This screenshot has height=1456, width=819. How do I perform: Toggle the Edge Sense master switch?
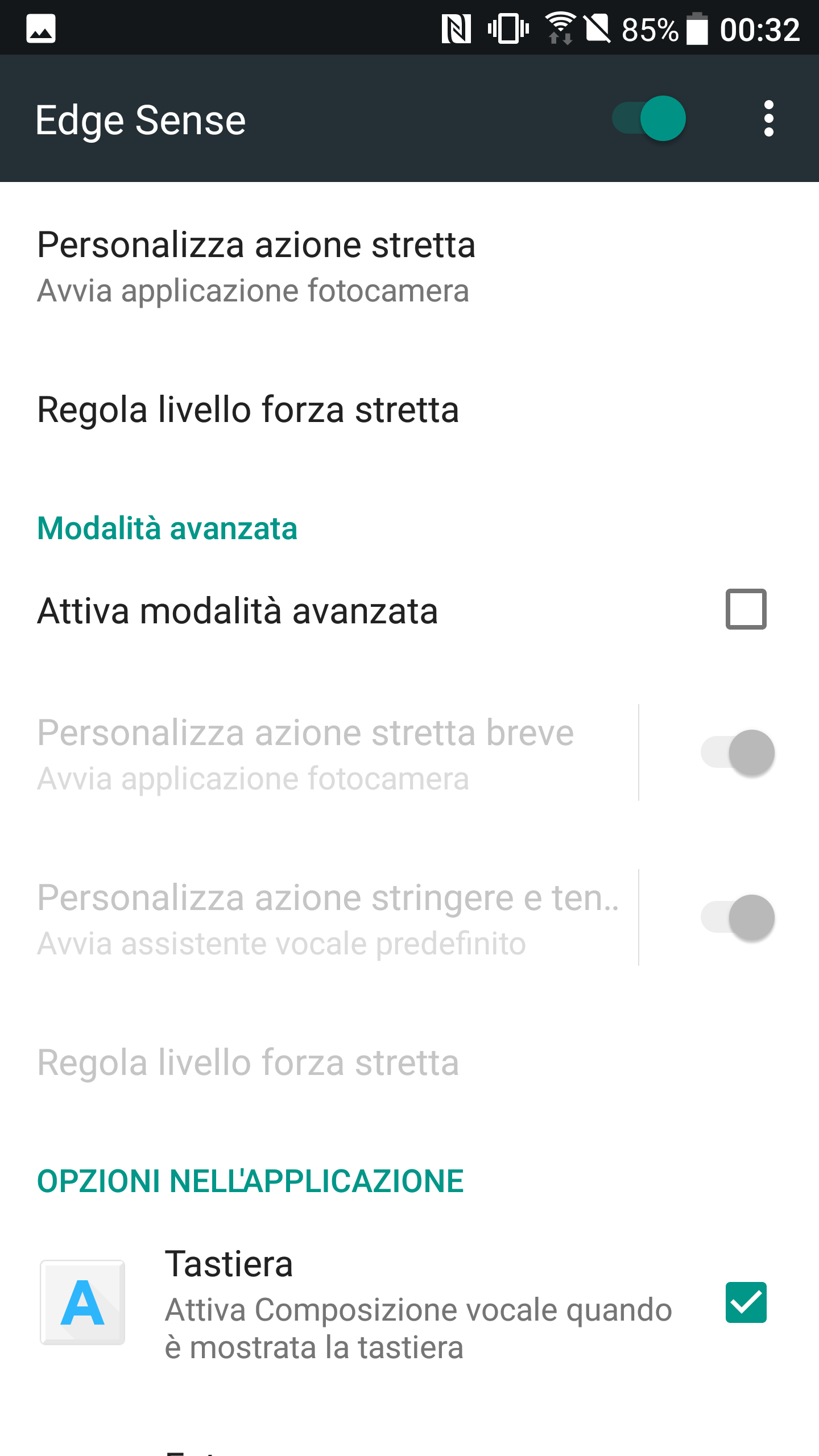pos(649,118)
